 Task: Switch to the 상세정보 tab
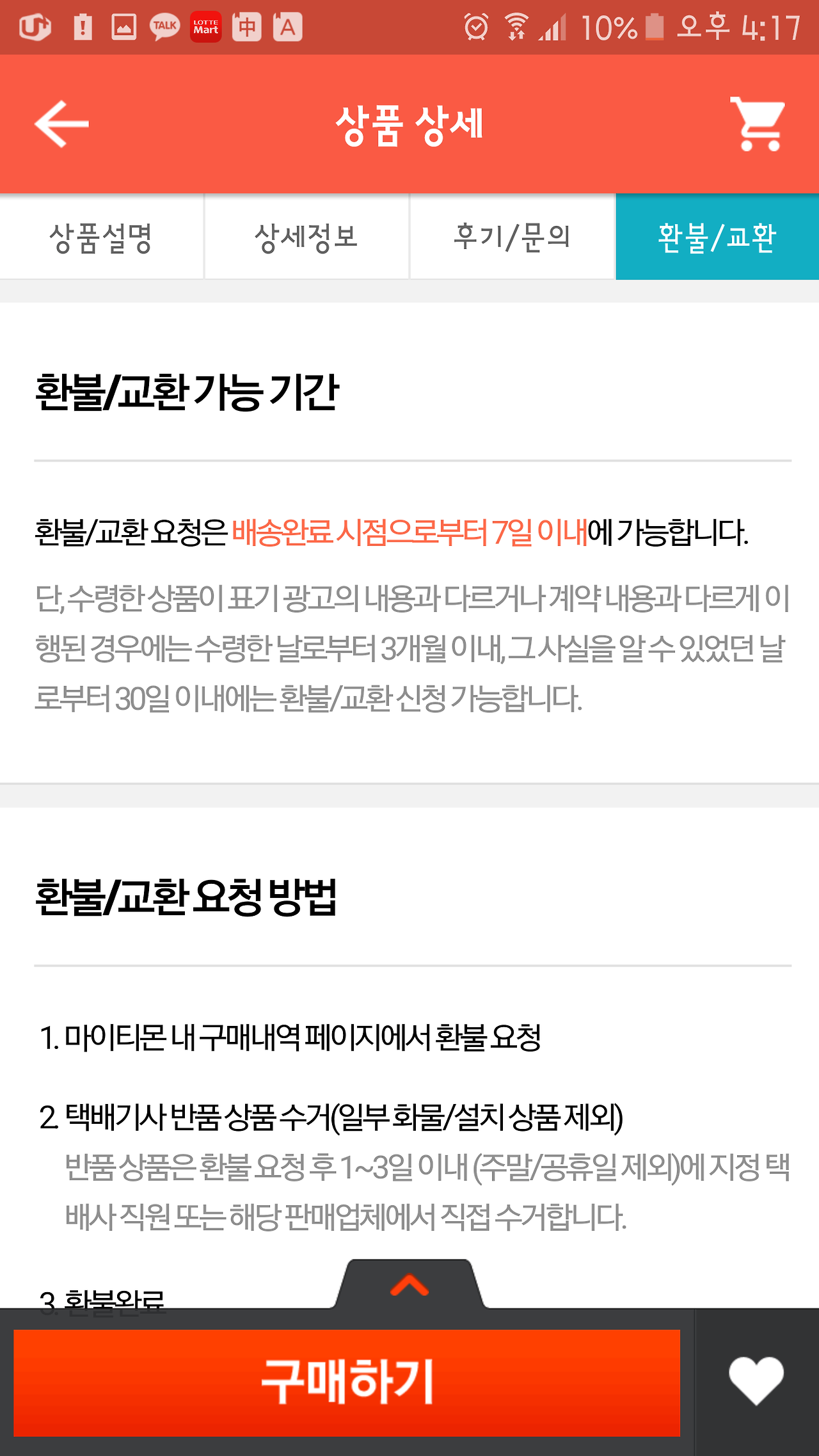click(x=306, y=237)
